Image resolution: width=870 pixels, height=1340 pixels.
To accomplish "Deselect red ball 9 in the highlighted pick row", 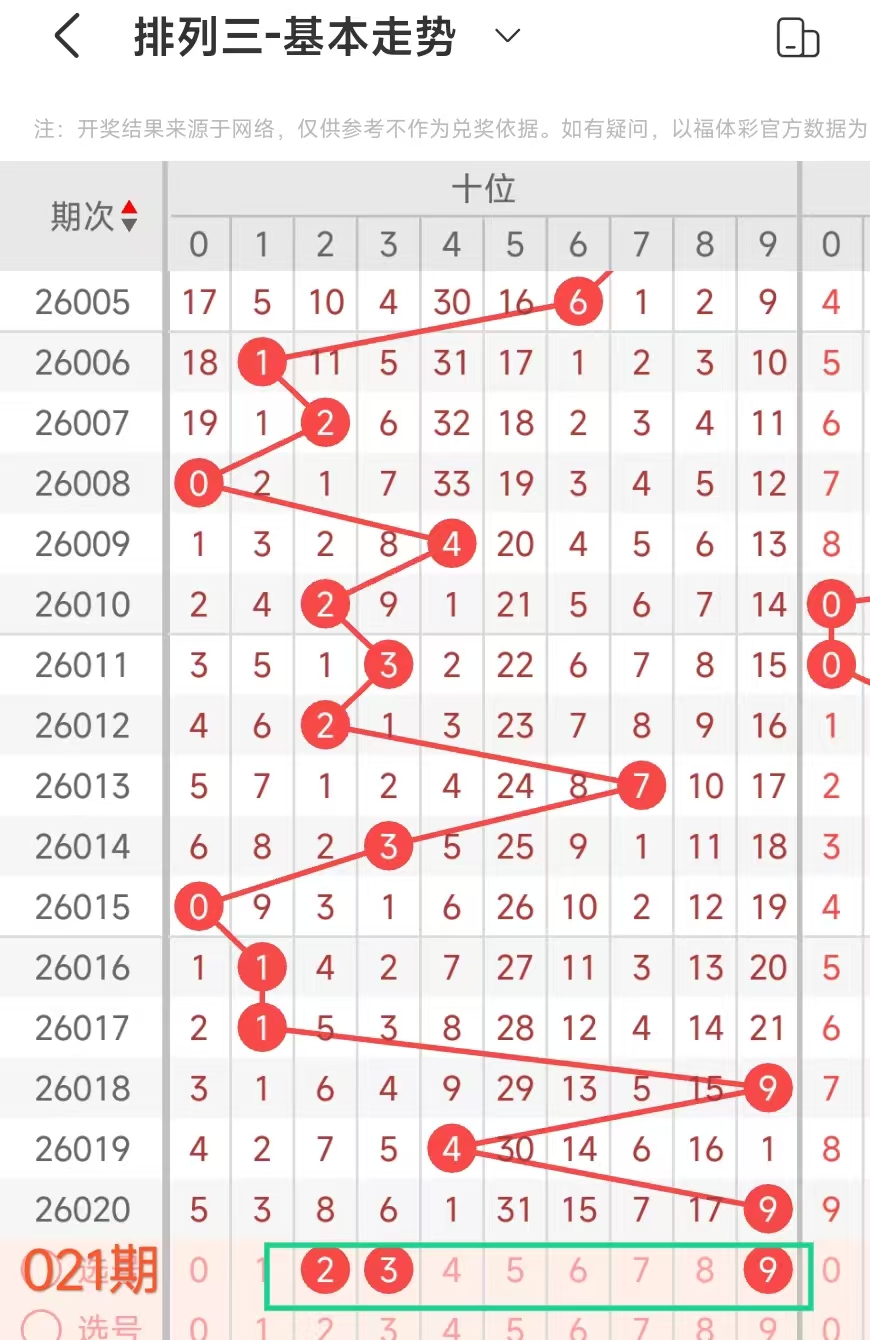I will click(767, 1271).
